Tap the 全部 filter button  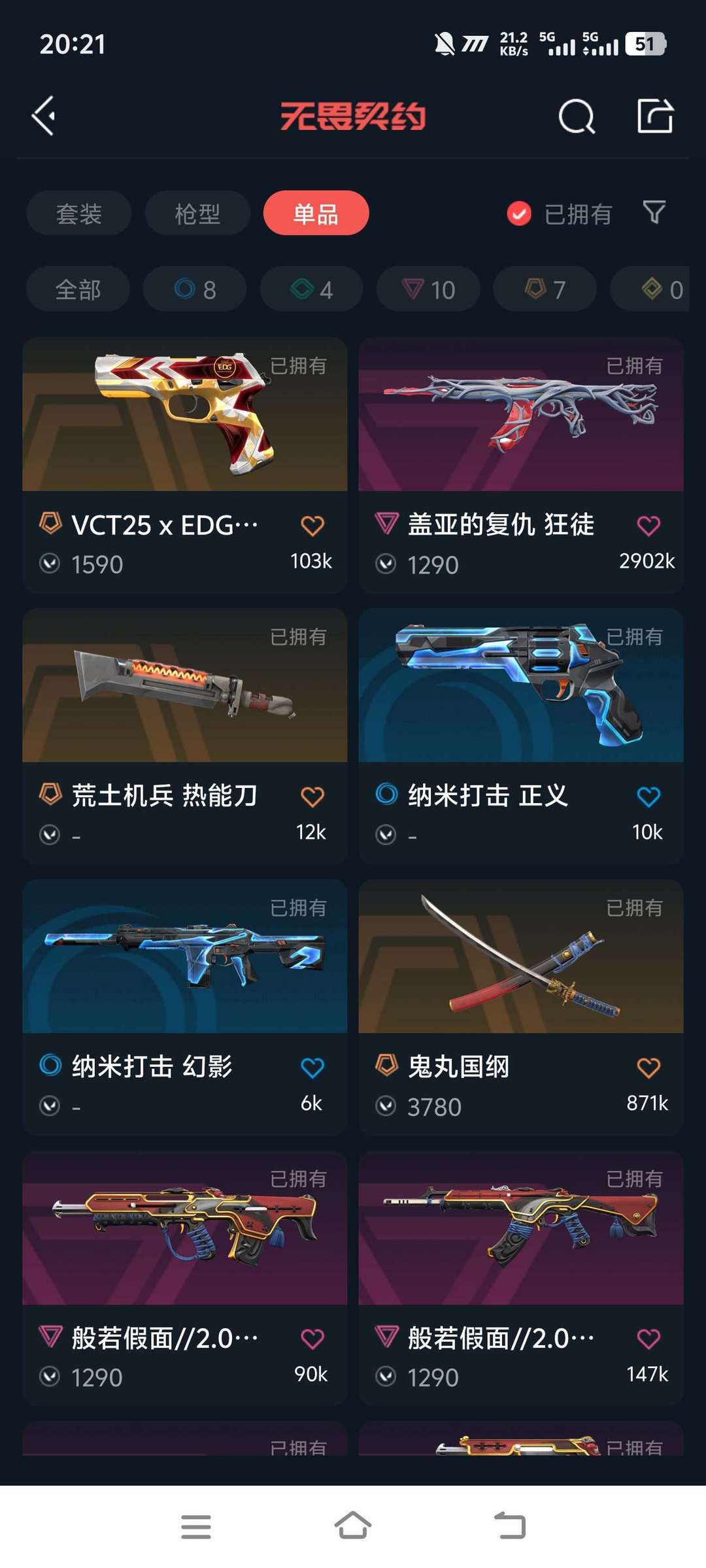77,289
